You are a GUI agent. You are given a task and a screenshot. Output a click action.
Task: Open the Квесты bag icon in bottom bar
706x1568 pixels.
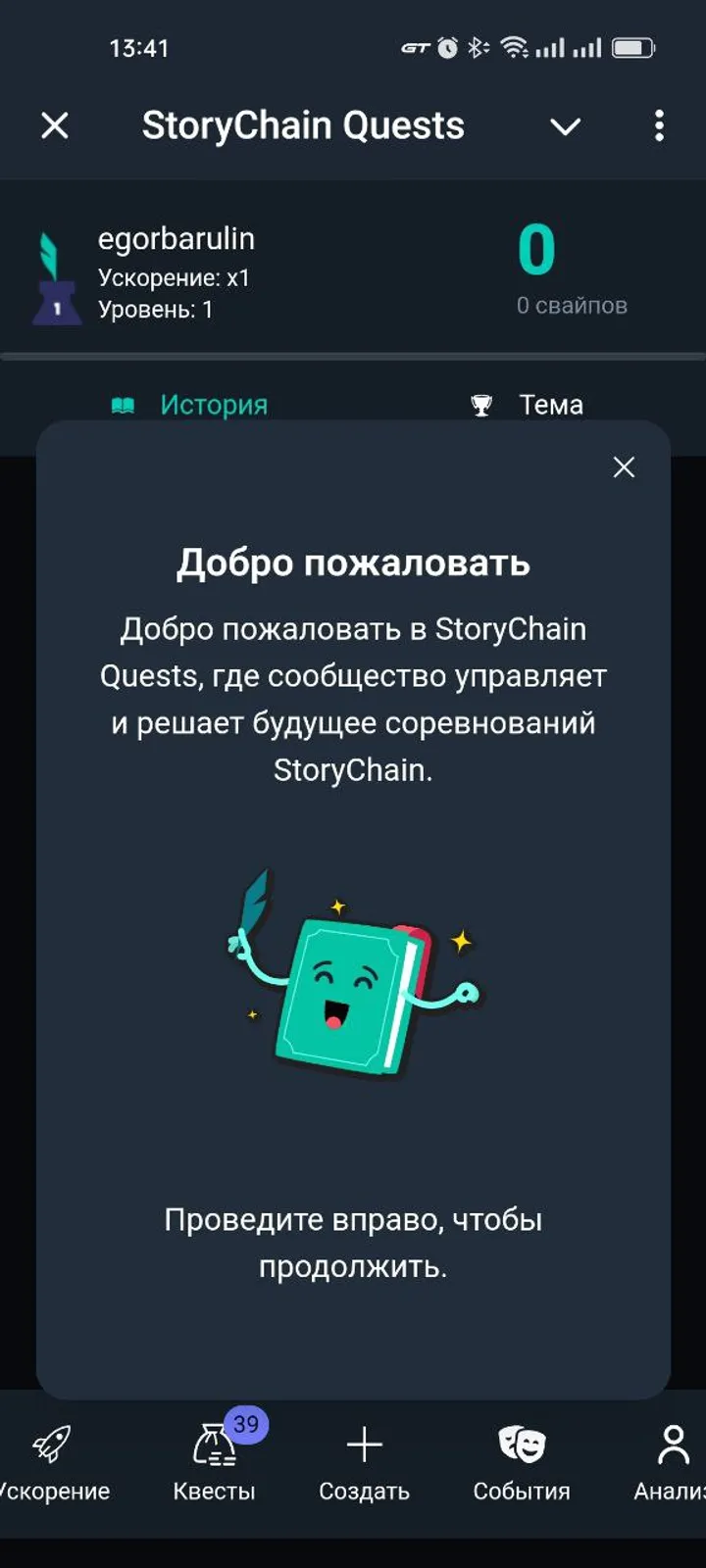[214, 1445]
